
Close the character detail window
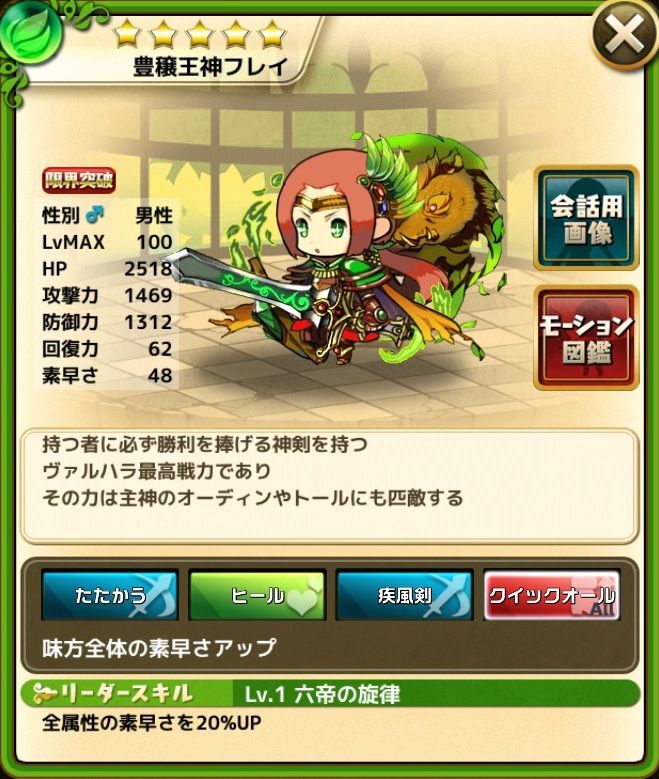click(x=625, y=37)
